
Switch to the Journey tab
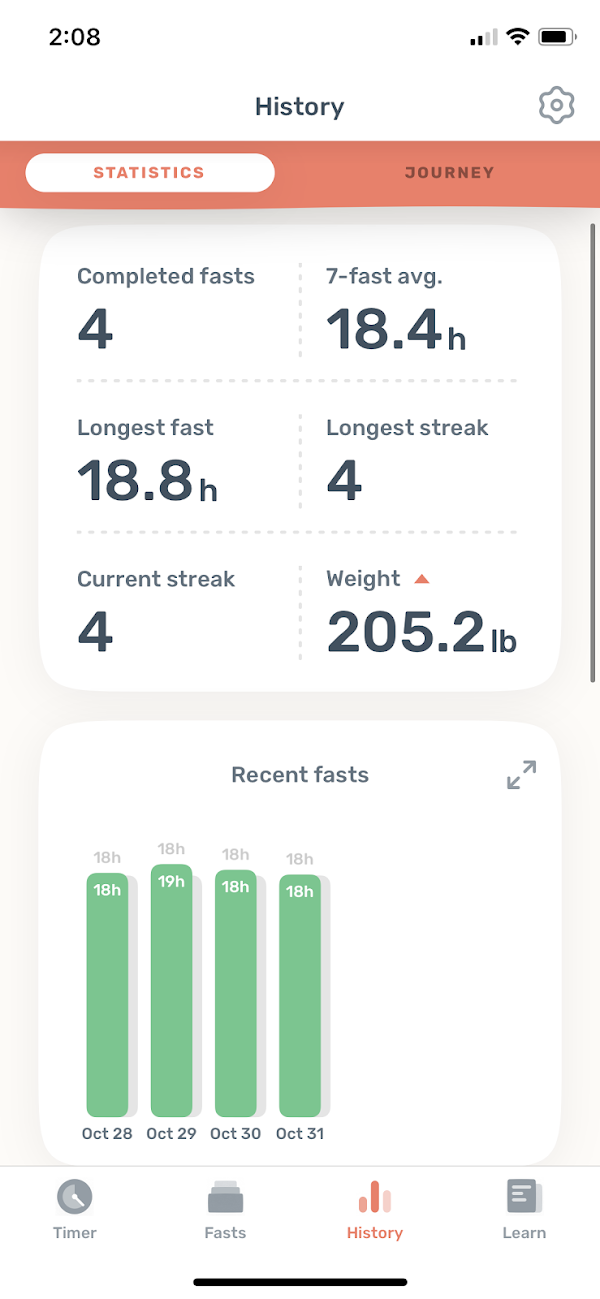(449, 173)
